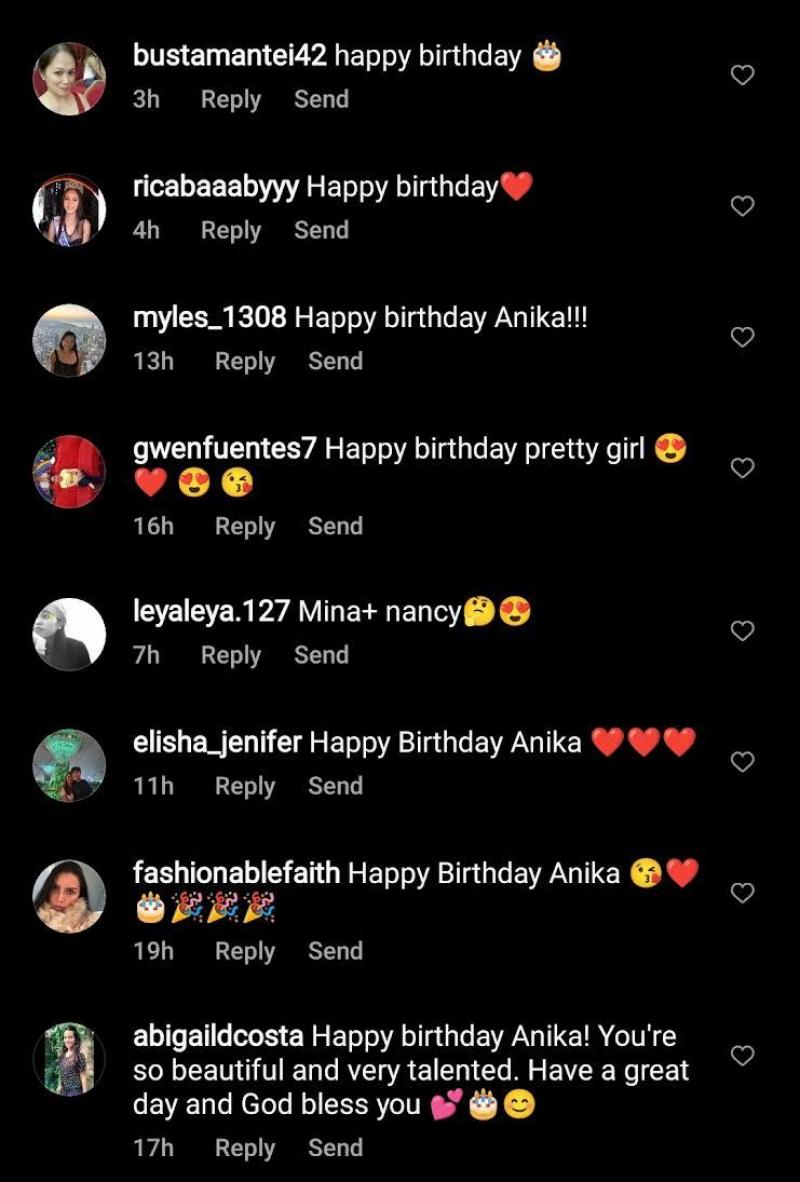
Task: Send elisha_jenifer's comment
Action: tap(335, 786)
